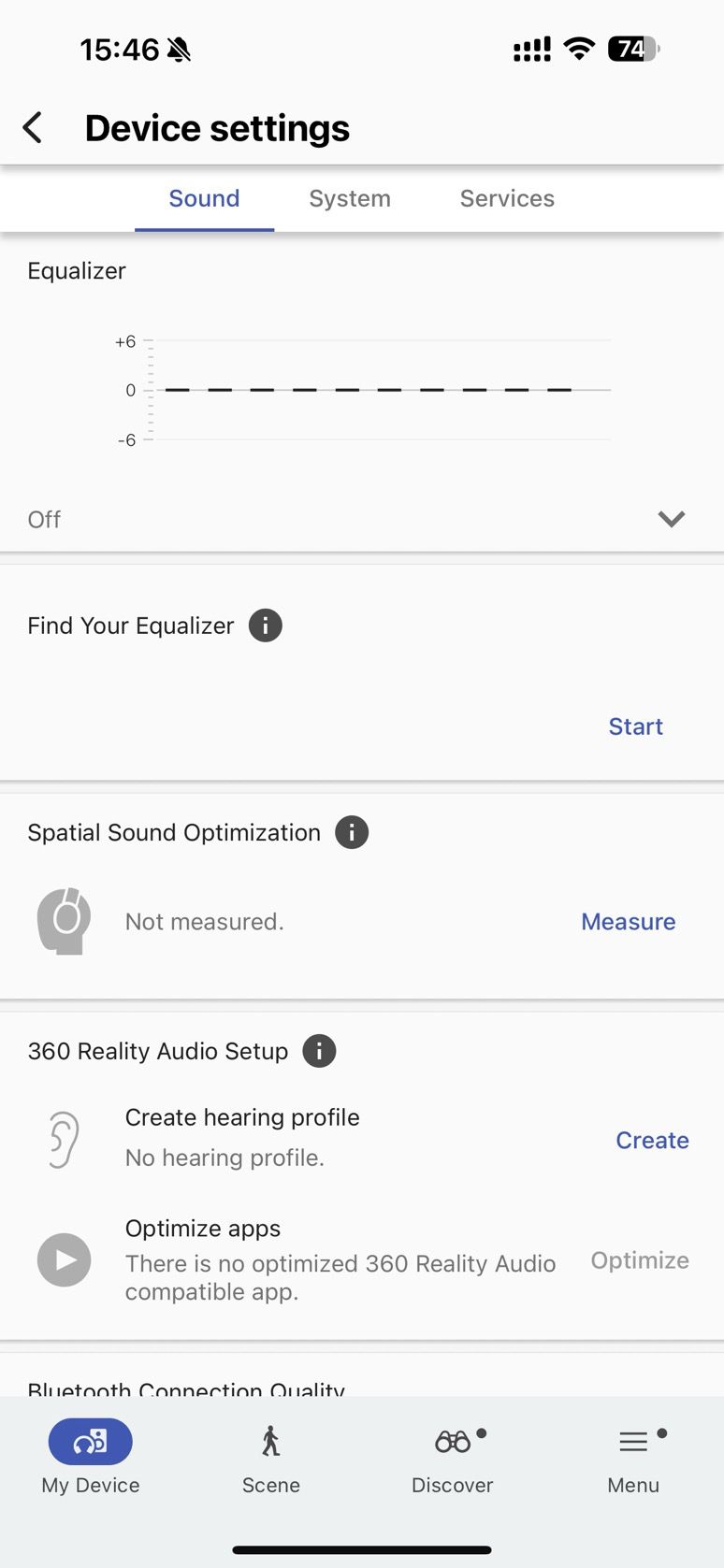Viewport: 724px width, 1568px height.
Task: Tap Optimize for 360 Reality Audio apps
Action: coord(640,1260)
